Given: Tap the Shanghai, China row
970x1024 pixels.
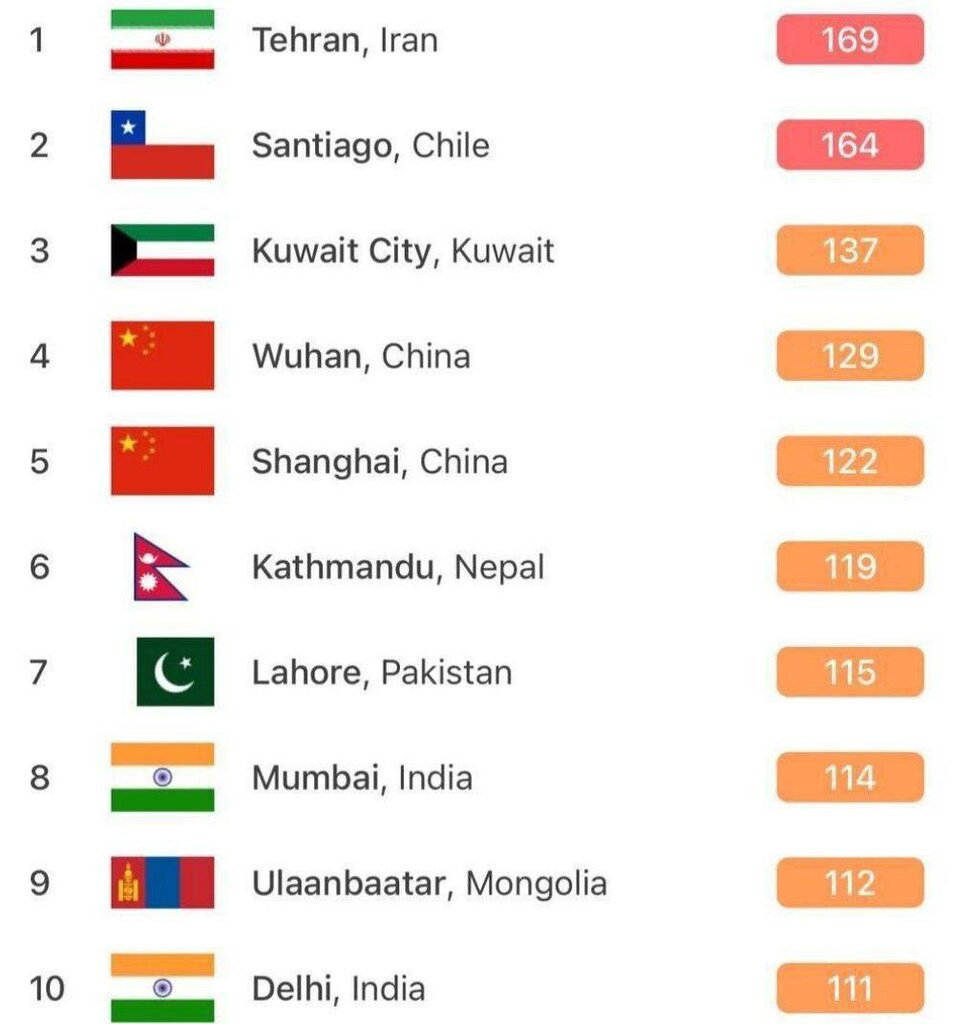Looking at the screenshot, I should [379, 462].
